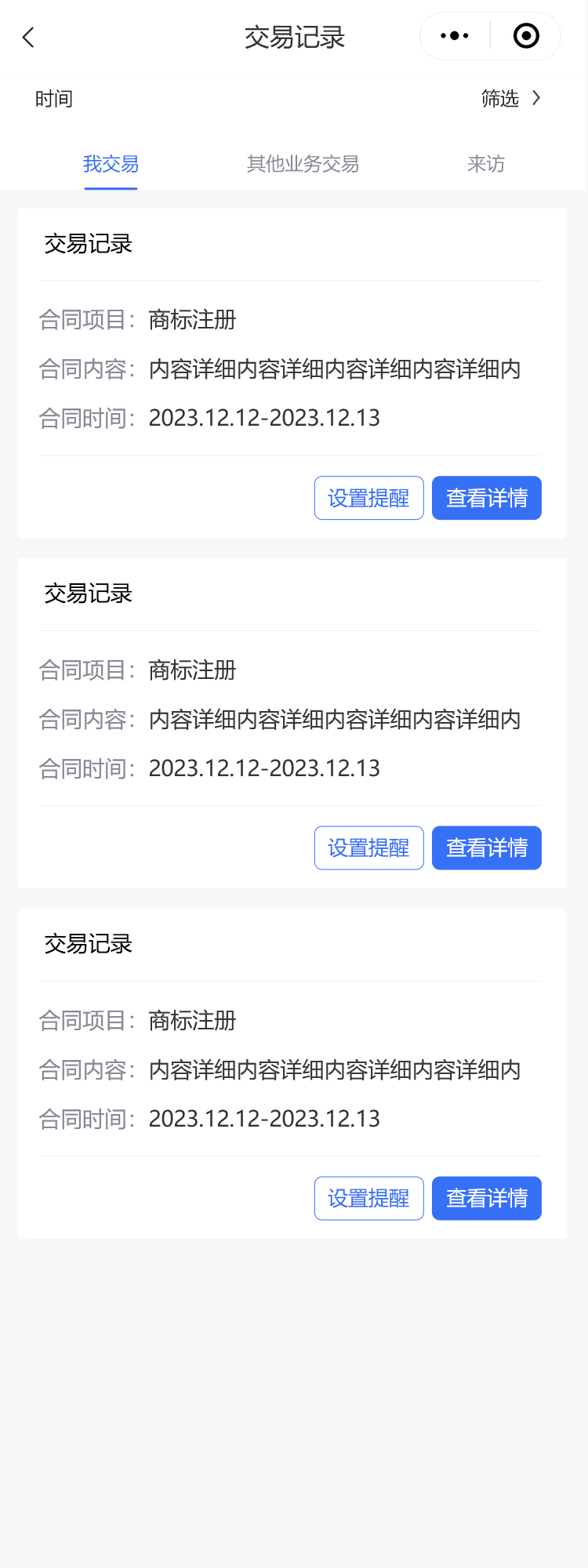The height and width of the screenshot is (1568, 588).
Task: Go back using the top-left arrow
Action: (29, 37)
